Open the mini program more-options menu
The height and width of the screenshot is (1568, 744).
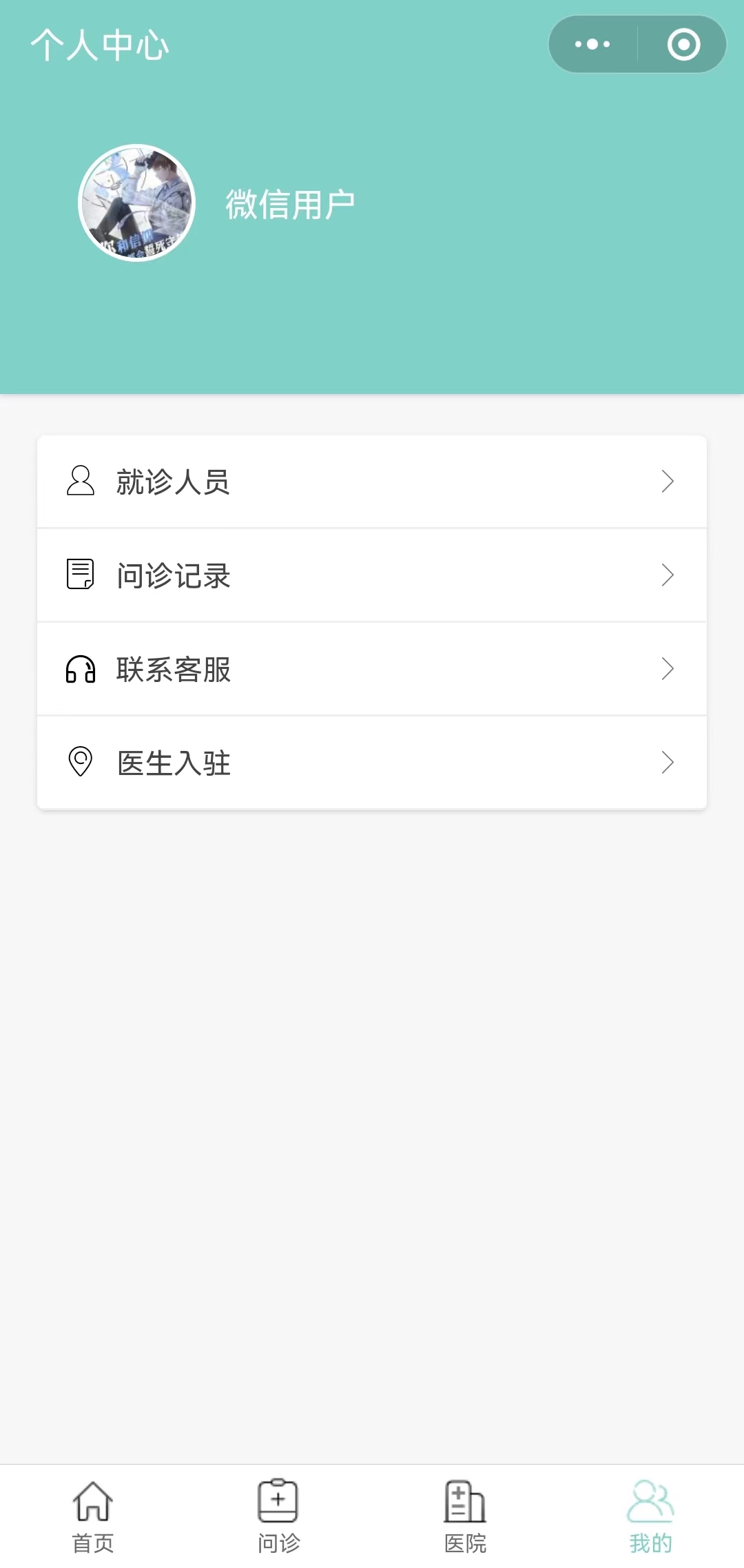[592, 45]
